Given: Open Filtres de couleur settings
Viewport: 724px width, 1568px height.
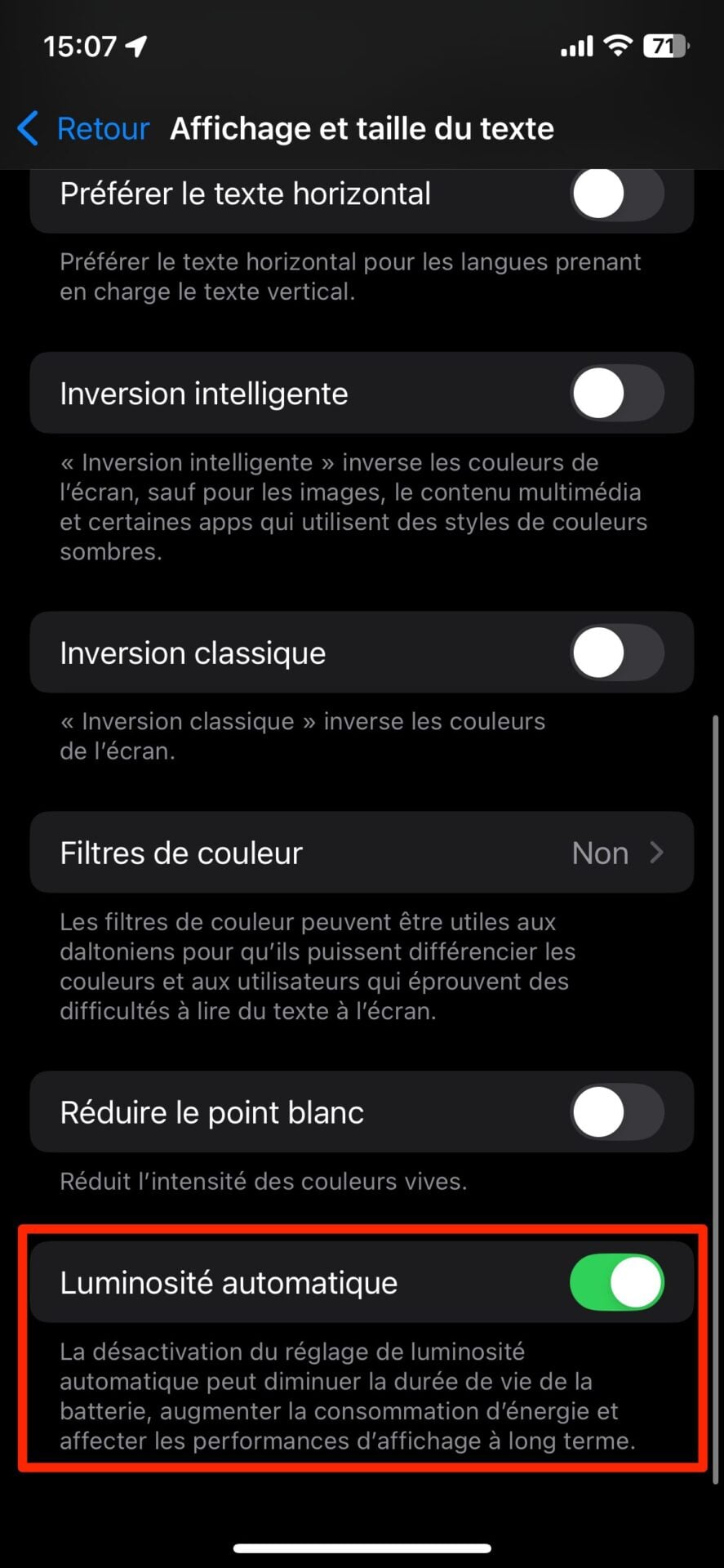Looking at the screenshot, I should [362, 853].
